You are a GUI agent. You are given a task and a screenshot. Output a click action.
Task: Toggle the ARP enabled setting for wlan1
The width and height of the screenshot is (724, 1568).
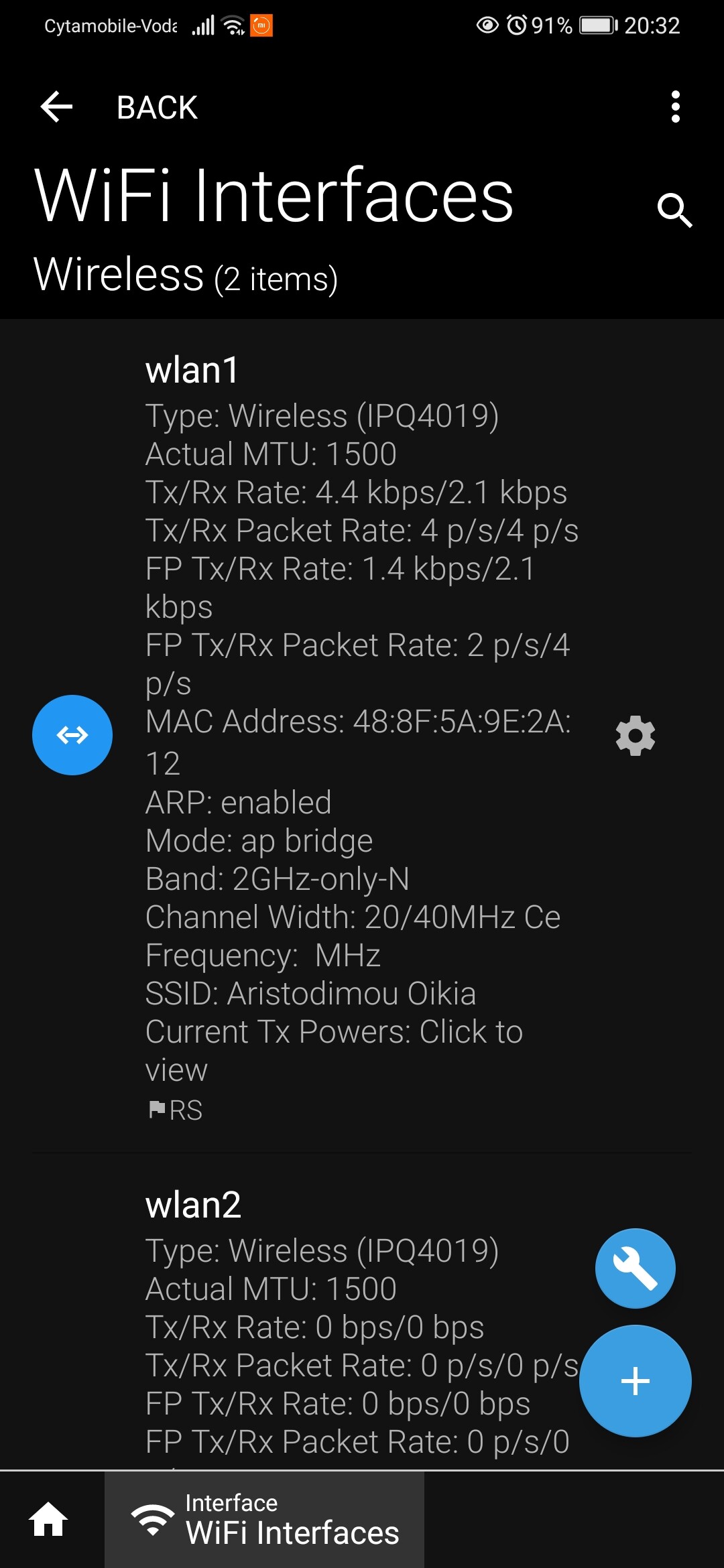point(238,801)
